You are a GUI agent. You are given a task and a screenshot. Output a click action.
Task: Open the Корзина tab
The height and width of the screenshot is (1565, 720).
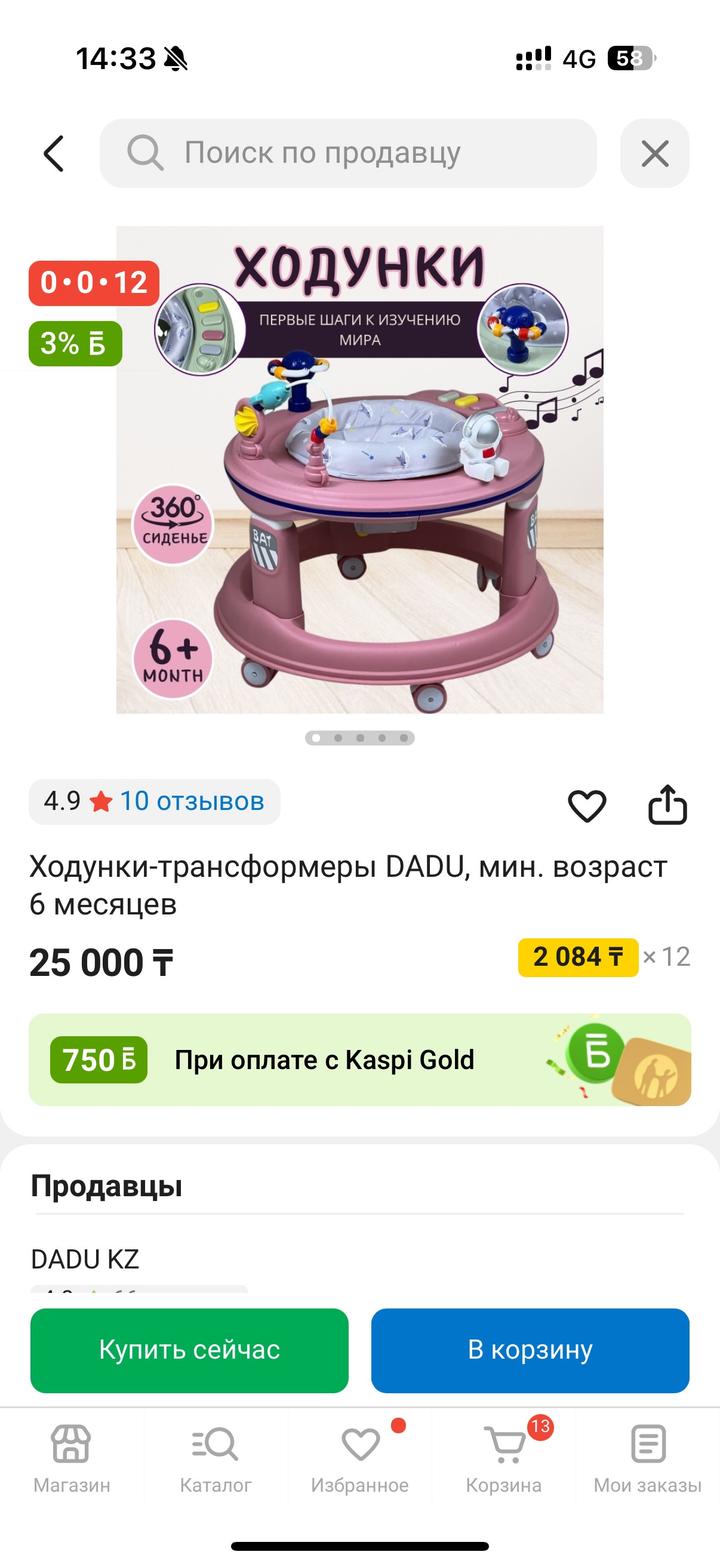coord(504,1459)
